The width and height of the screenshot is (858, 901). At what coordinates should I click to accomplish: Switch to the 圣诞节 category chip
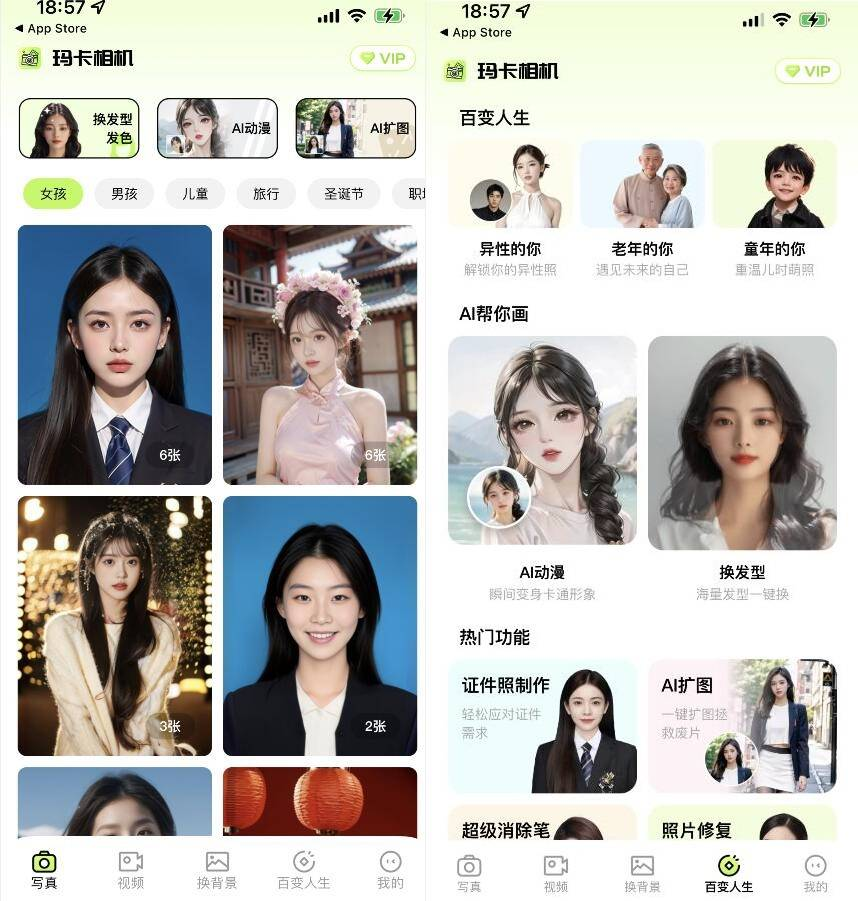point(343,194)
